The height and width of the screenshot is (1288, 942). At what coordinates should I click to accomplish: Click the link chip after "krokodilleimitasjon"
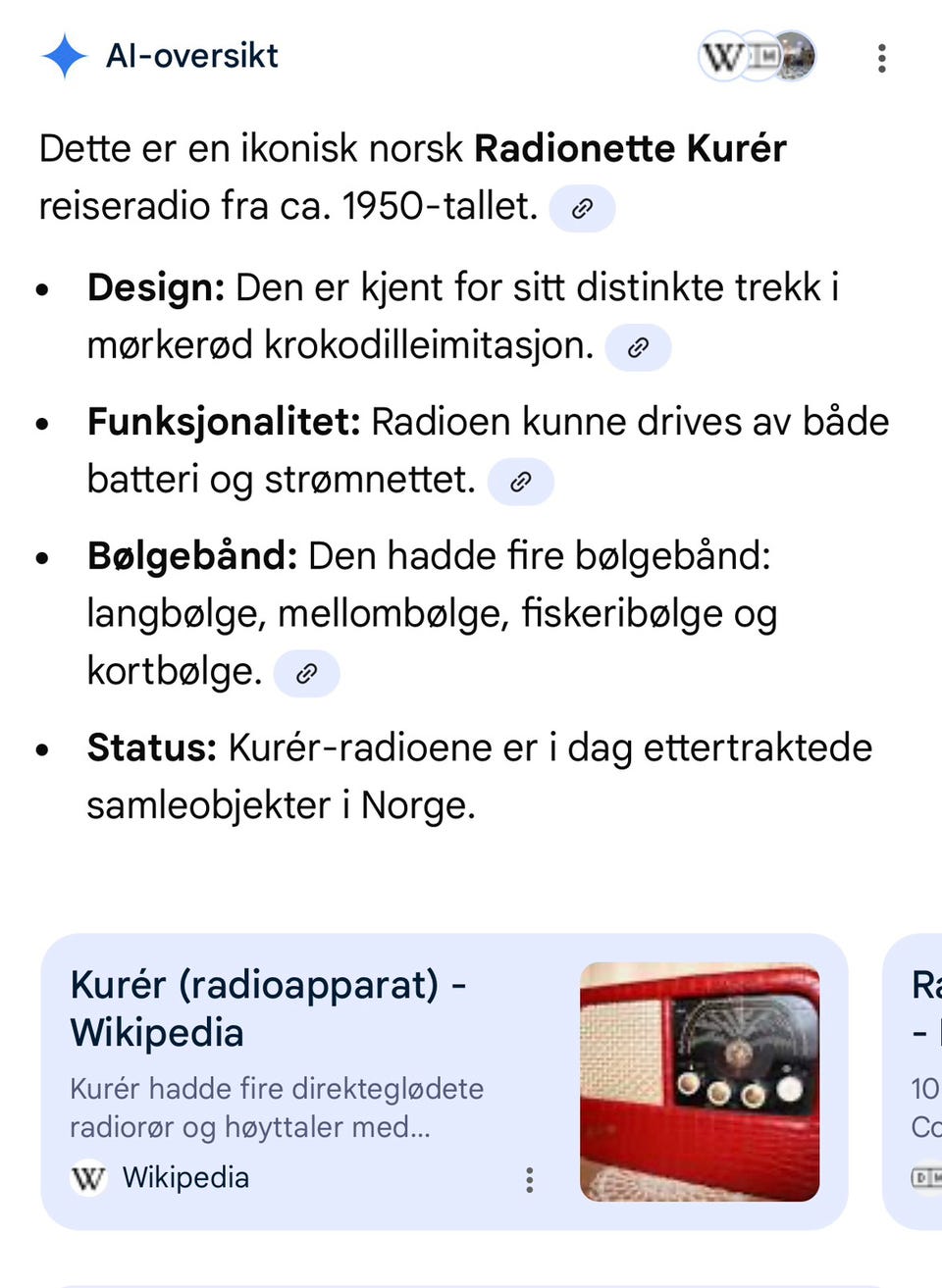pyautogui.click(x=640, y=346)
